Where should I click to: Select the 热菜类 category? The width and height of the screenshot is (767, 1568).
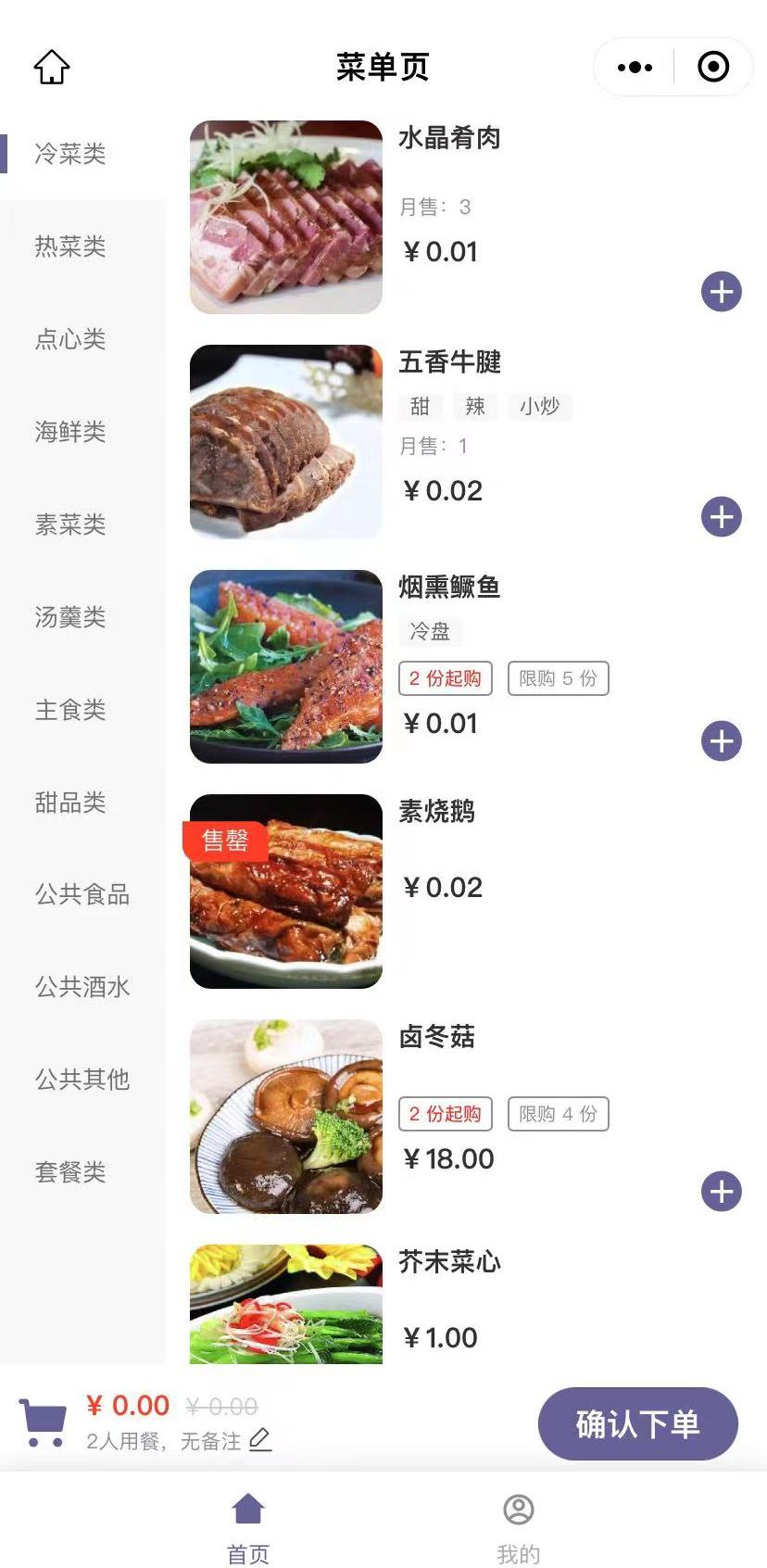(x=70, y=247)
